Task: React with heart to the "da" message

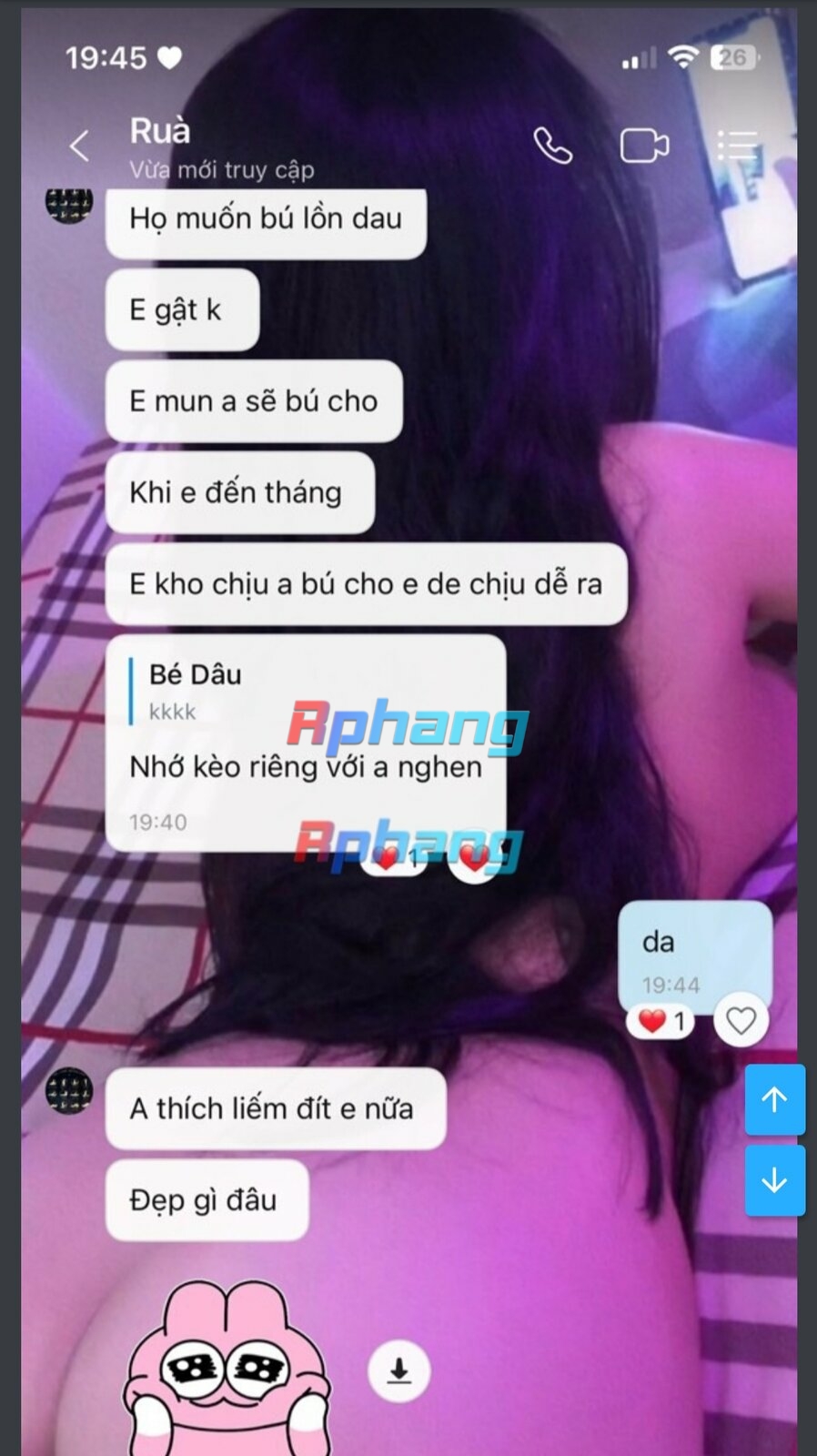Action: coord(741,1021)
